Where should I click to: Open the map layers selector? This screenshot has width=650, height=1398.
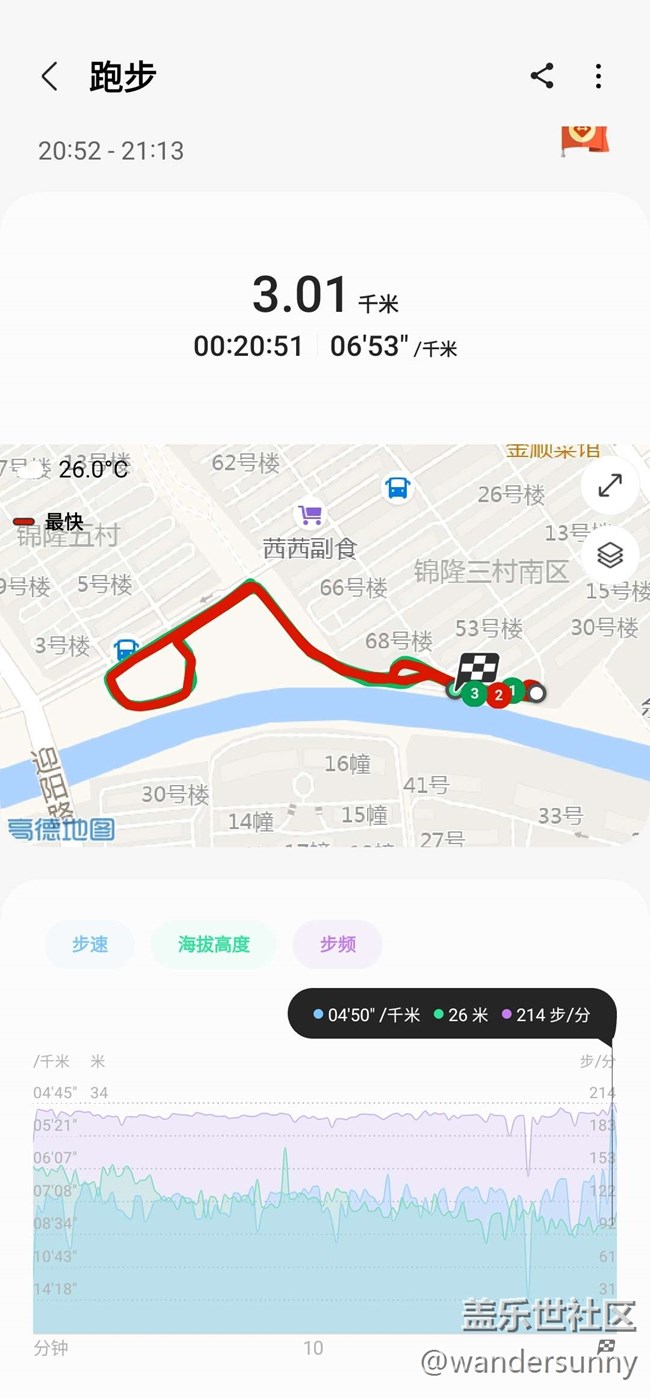click(610, 554)
